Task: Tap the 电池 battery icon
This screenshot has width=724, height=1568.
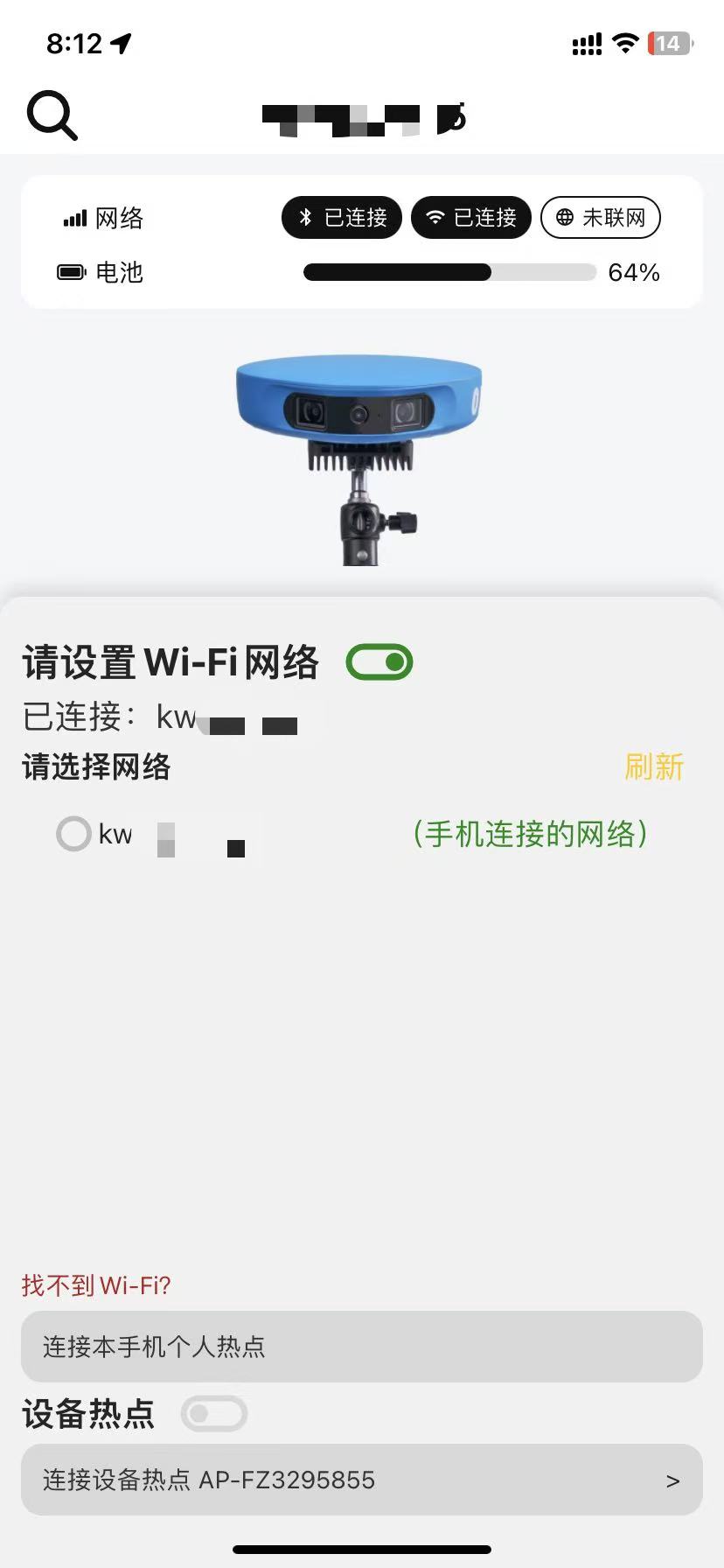Action: pyautogui.click(x=75, y=272)
